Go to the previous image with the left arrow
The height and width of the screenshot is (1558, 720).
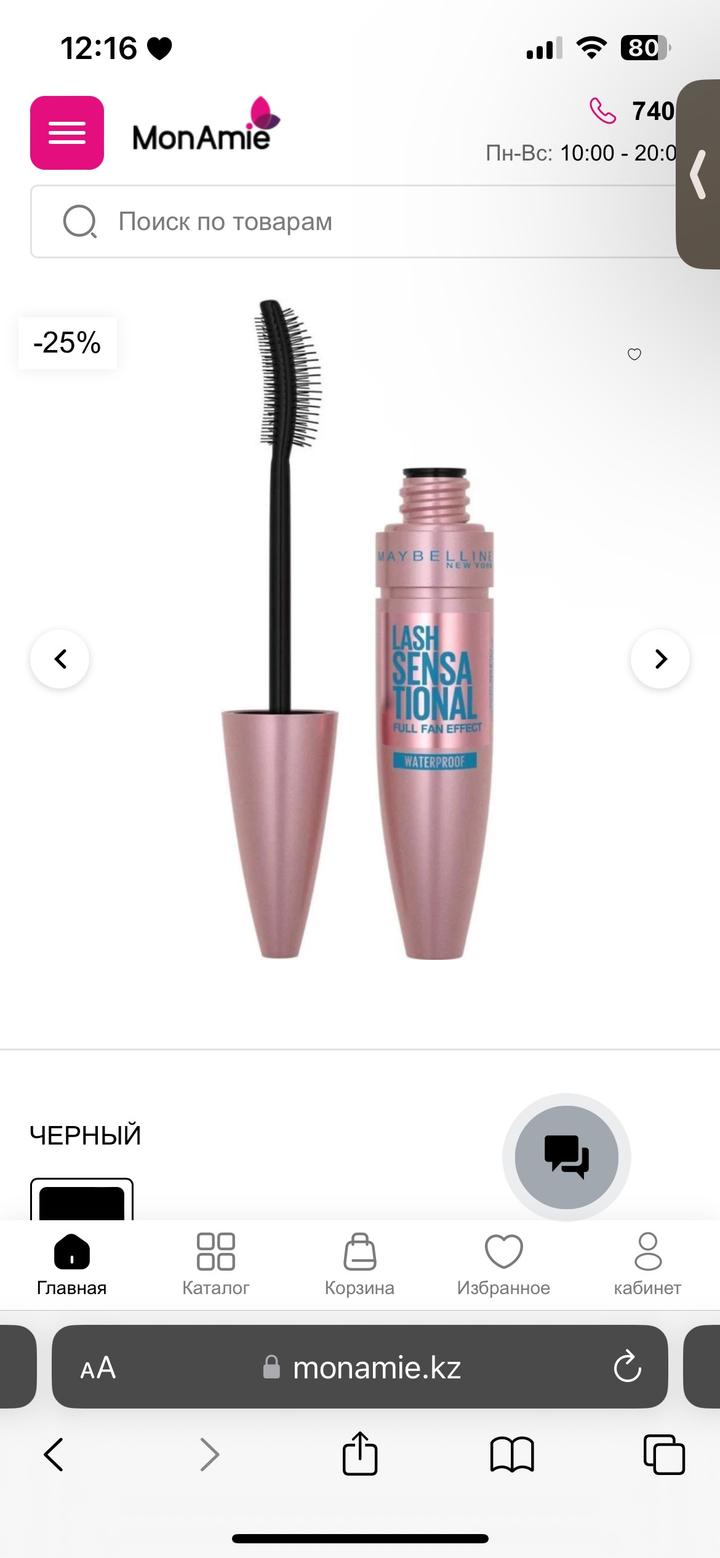tap(60, 659)
